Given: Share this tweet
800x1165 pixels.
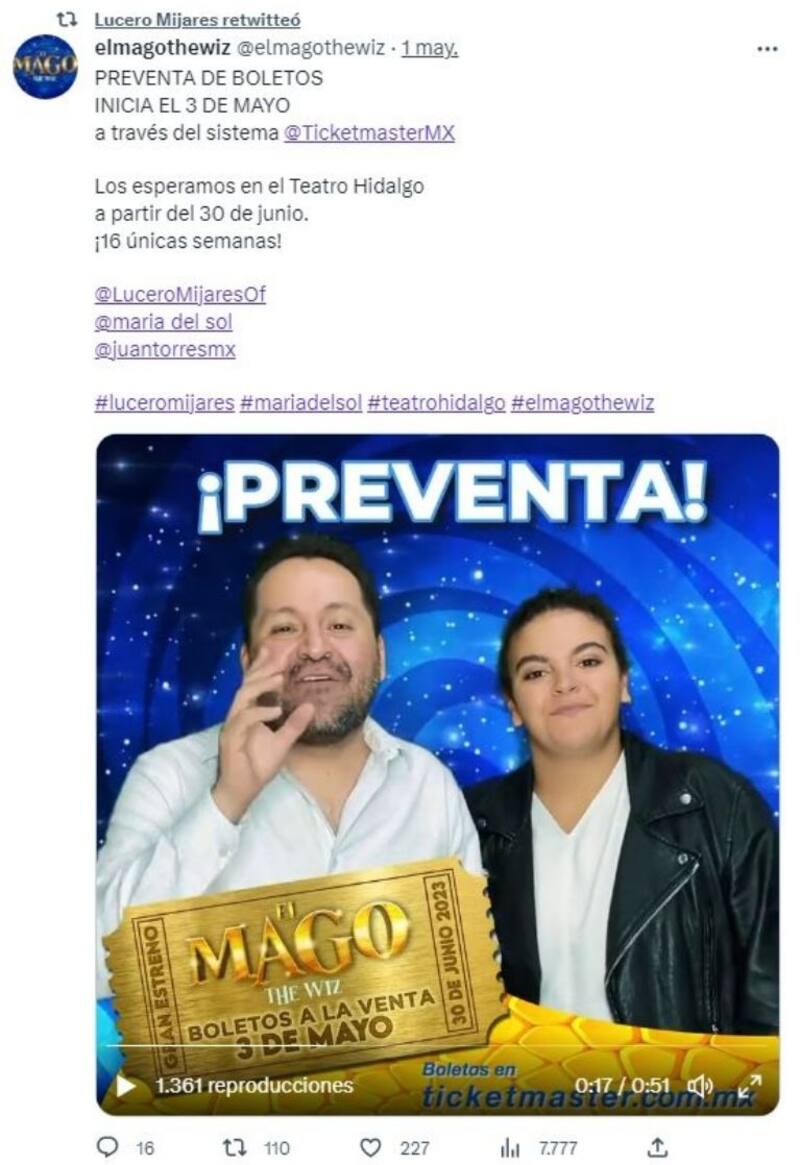Looking at the screenshot, I should pos(657,1147).
